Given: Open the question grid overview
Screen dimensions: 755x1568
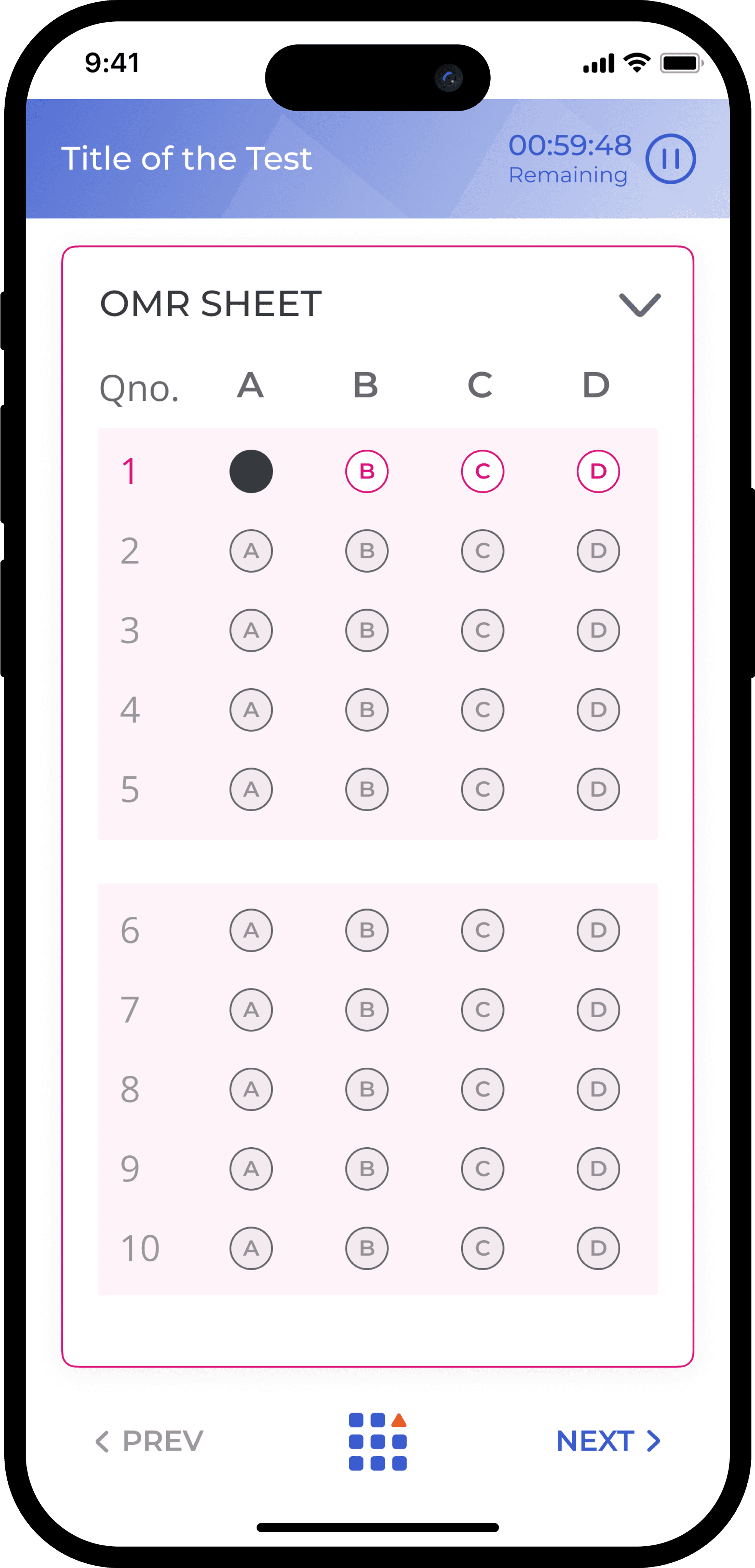Looking at the screenshot, I should 378,1441.
